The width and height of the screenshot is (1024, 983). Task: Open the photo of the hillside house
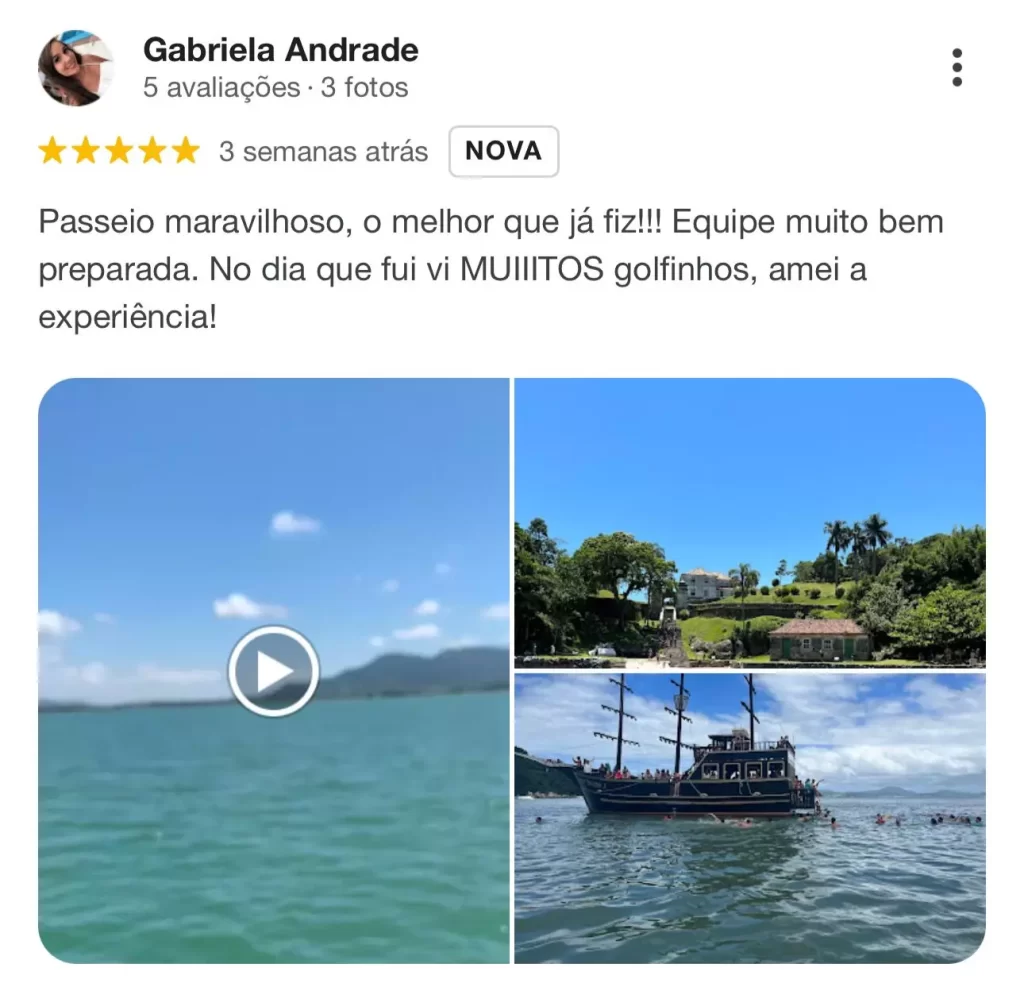click(749, 522)
